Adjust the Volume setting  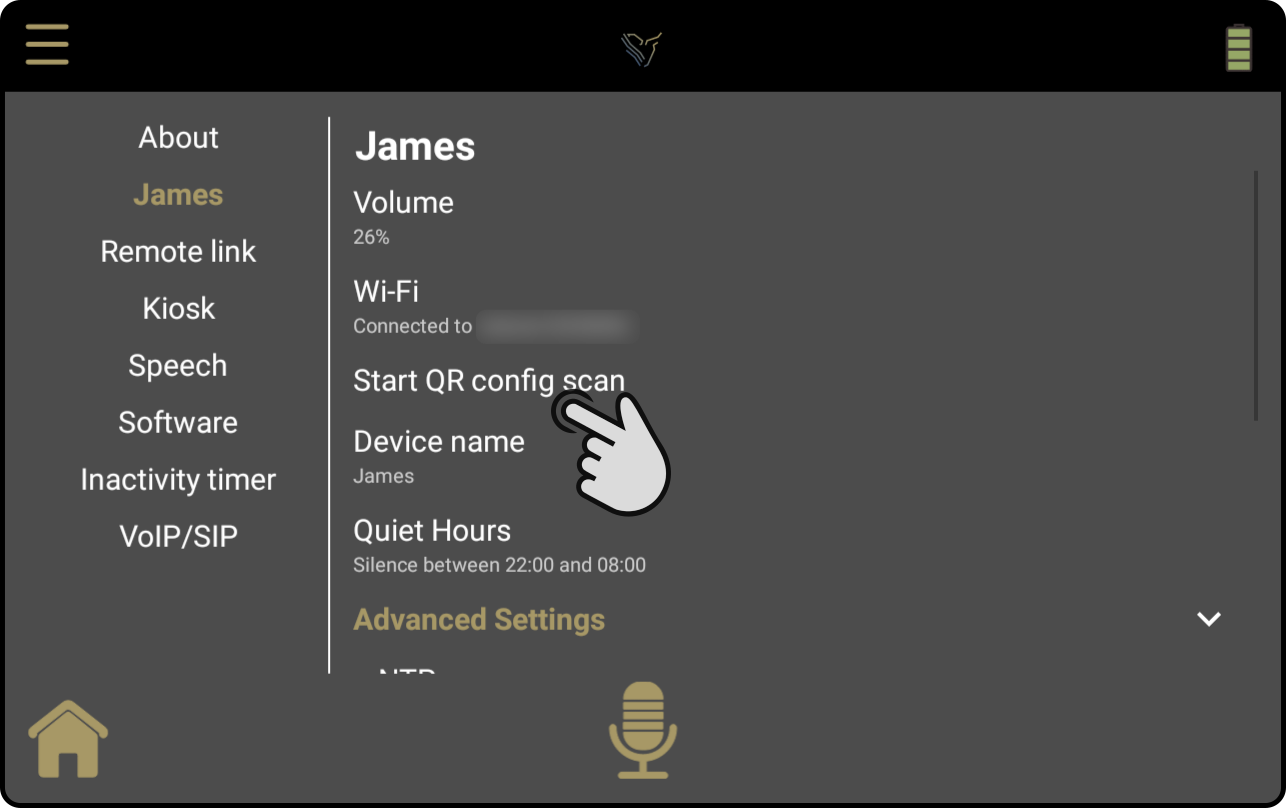click(403, 216)
